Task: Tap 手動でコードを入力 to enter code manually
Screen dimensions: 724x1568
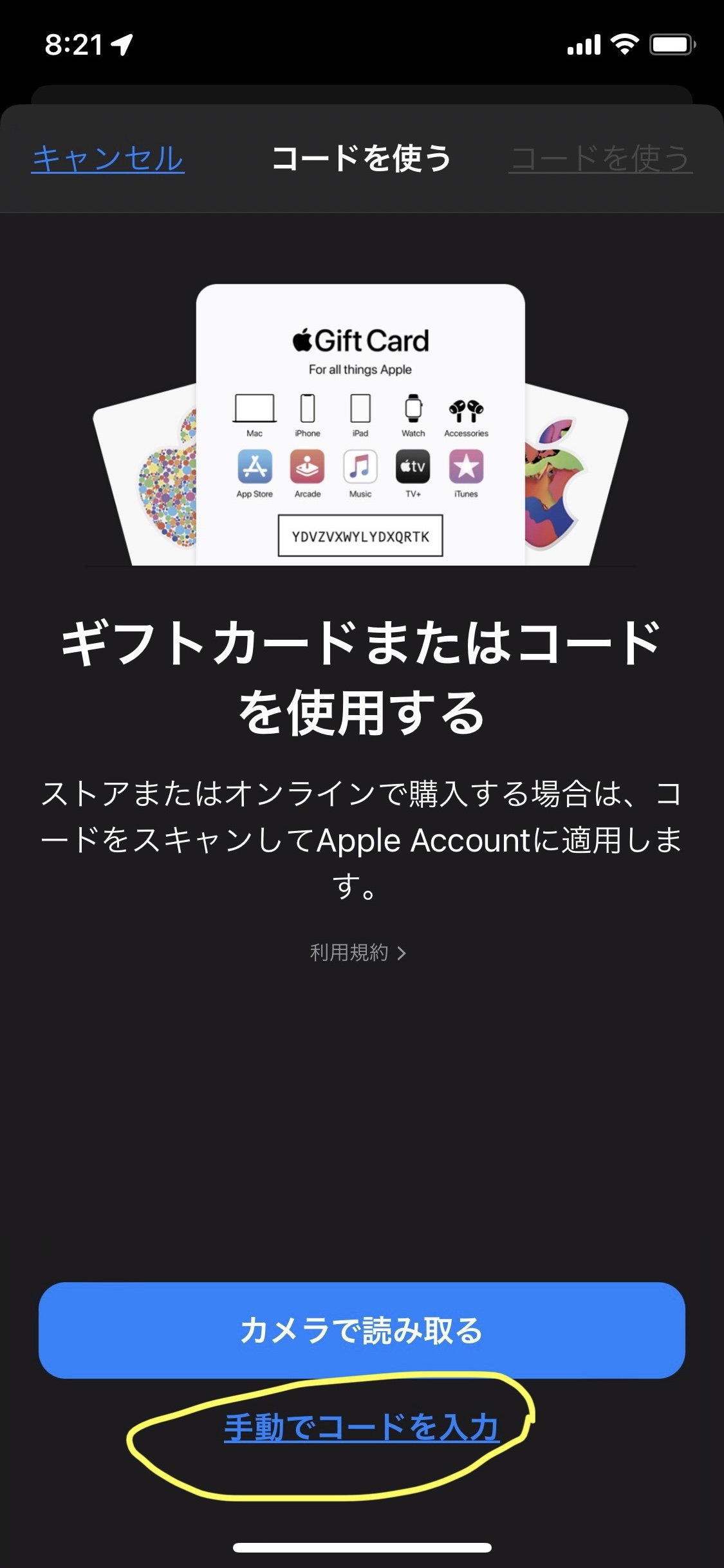Action: pos(362,1428)
